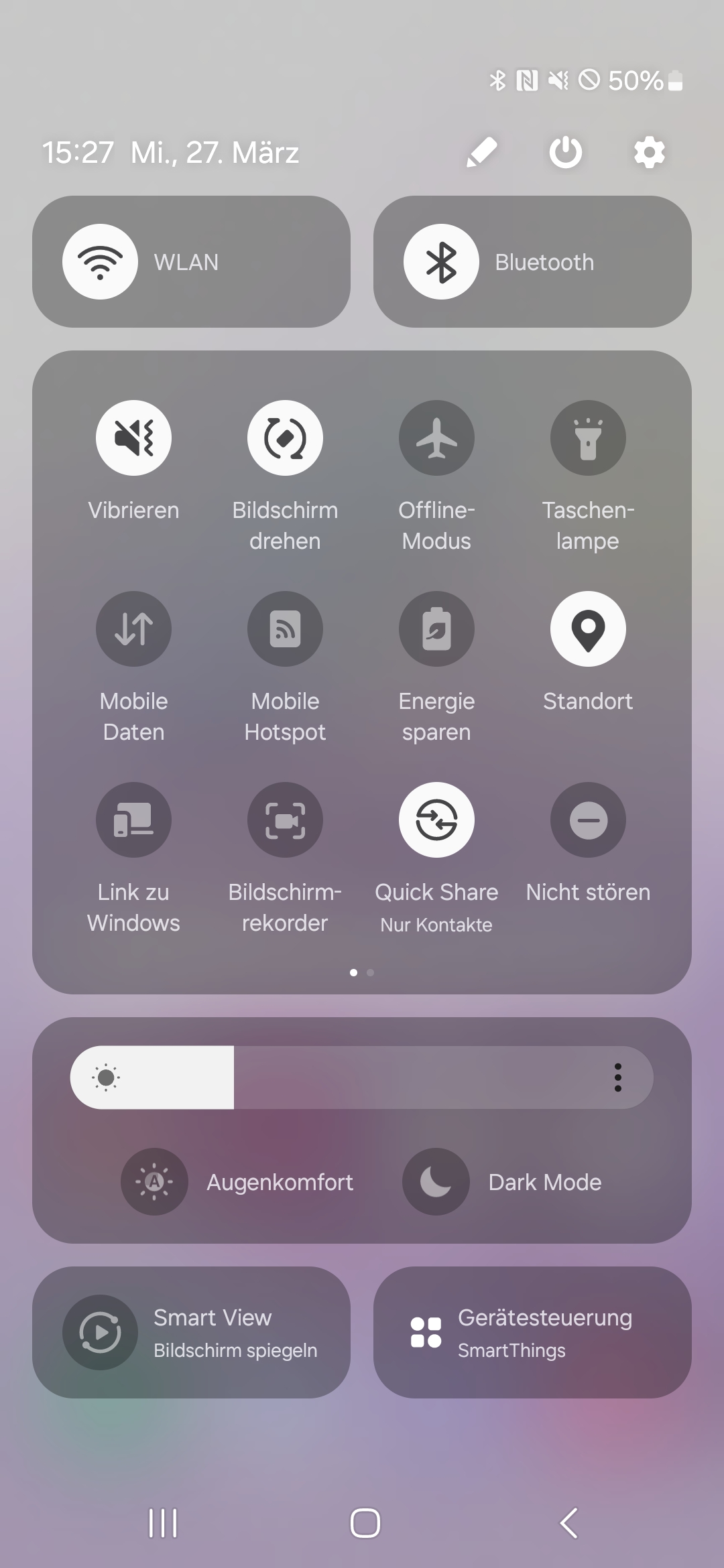Disable Bildschirm drehen auto-rotate
724x1568 pixels.
pos(285,438)
